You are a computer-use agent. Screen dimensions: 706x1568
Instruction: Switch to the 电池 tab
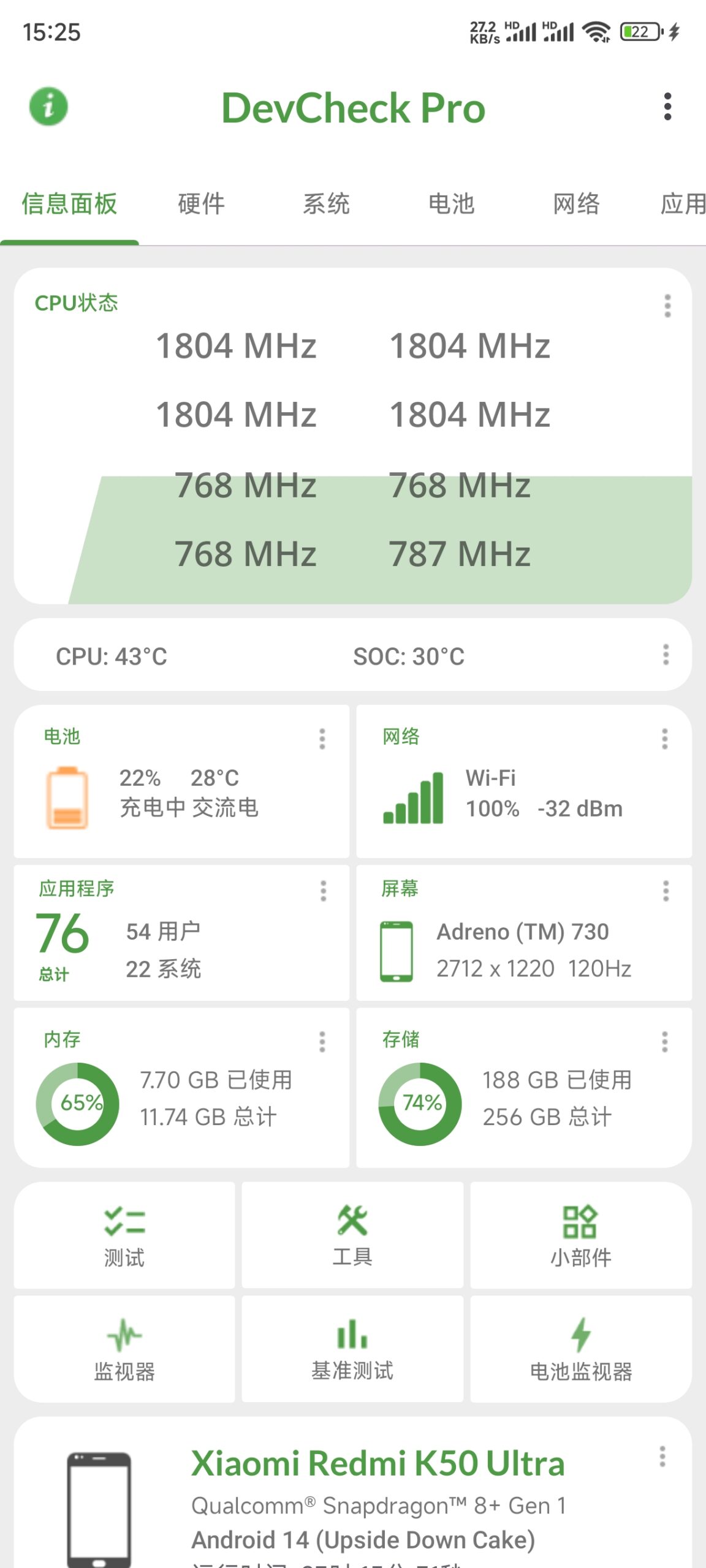452,205
